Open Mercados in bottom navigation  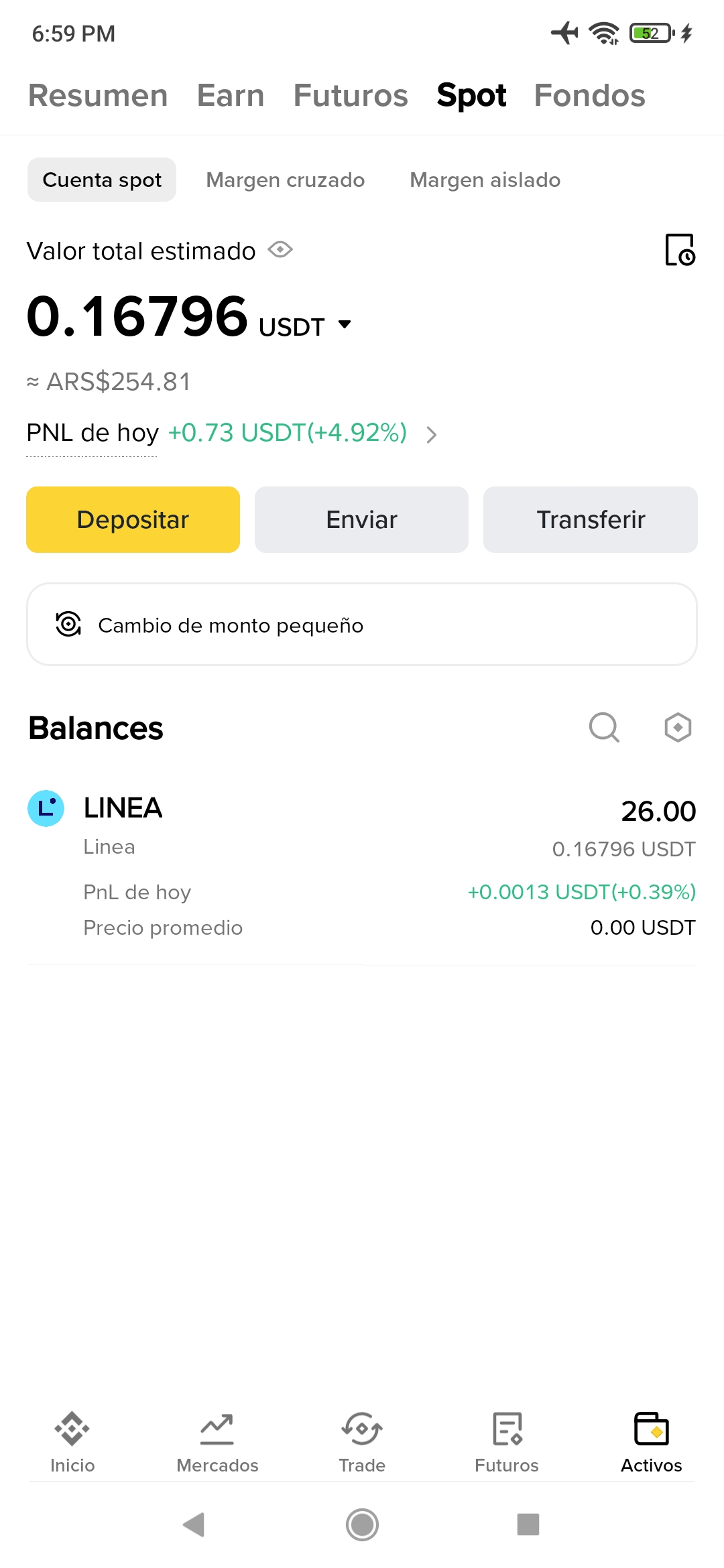217,1441
